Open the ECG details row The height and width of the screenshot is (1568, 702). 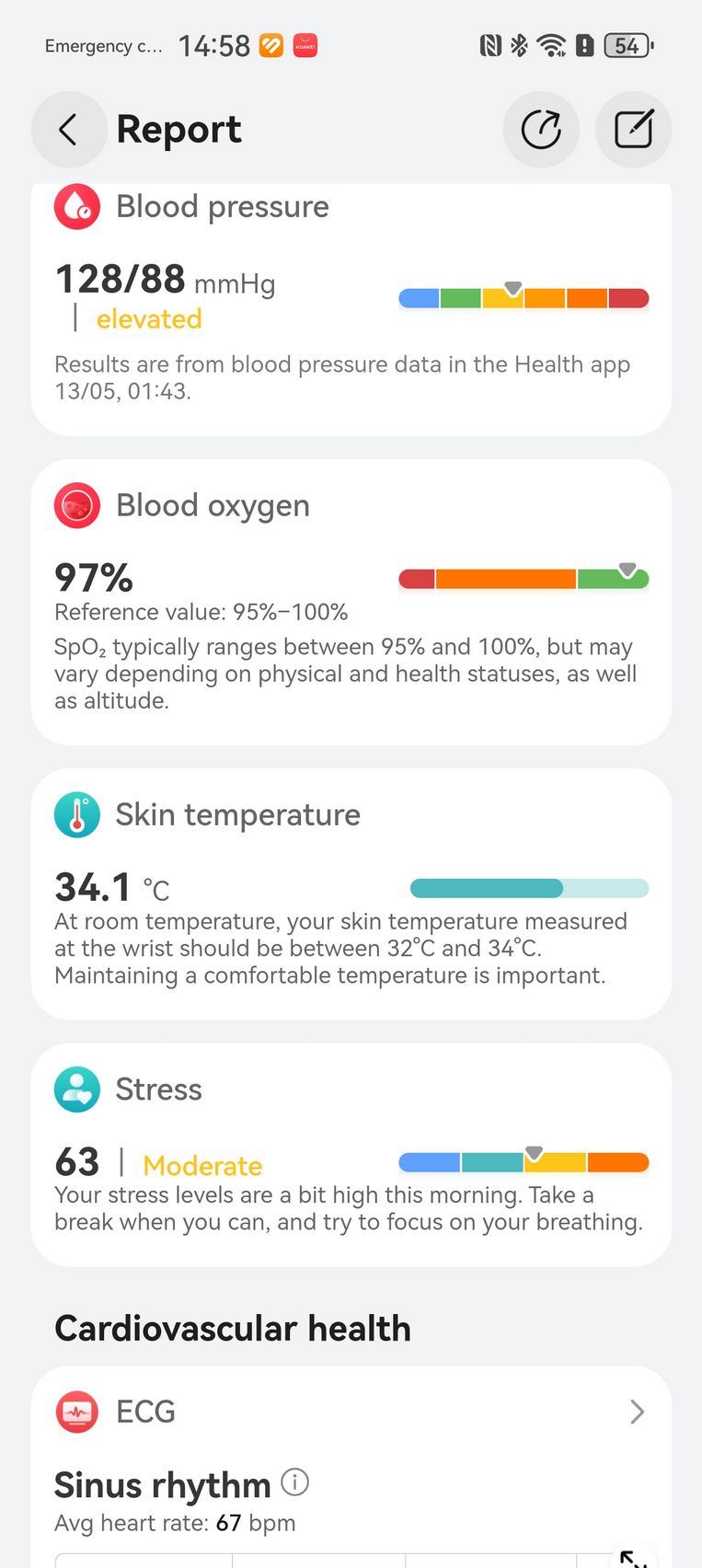(351, 1412)
